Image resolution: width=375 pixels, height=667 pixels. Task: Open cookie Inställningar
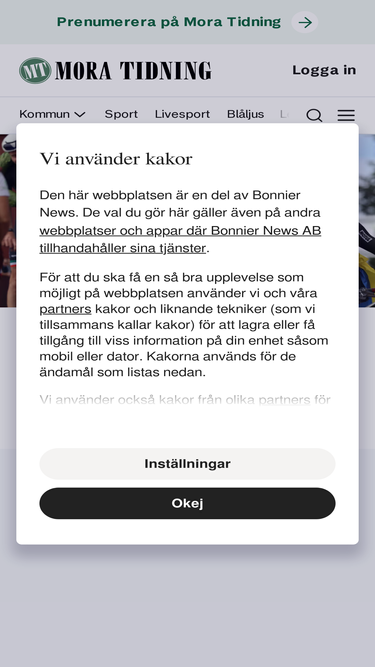[x=188, y=464]
